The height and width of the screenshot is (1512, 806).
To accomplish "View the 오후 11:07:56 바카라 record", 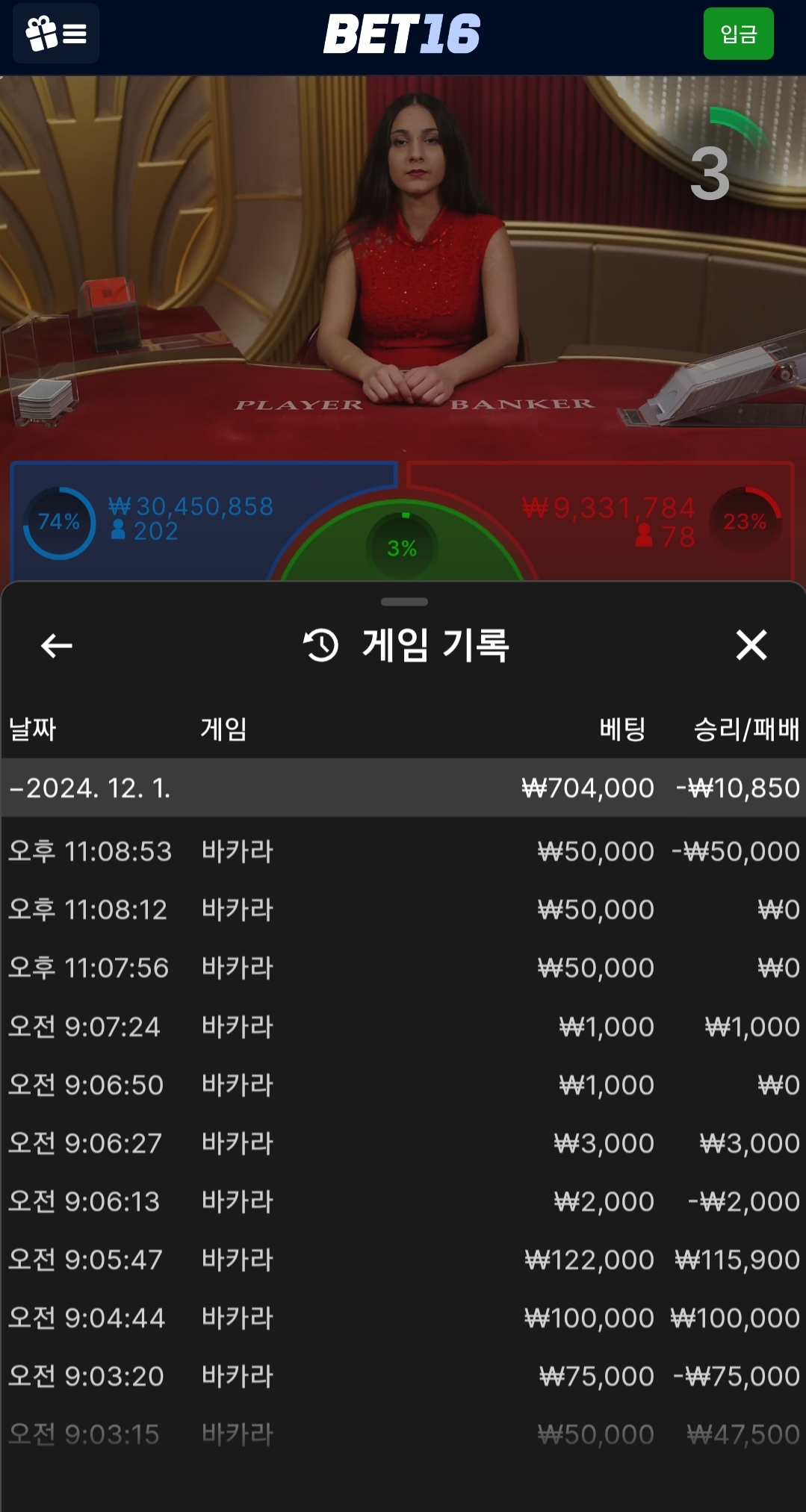I will [403, 968].
